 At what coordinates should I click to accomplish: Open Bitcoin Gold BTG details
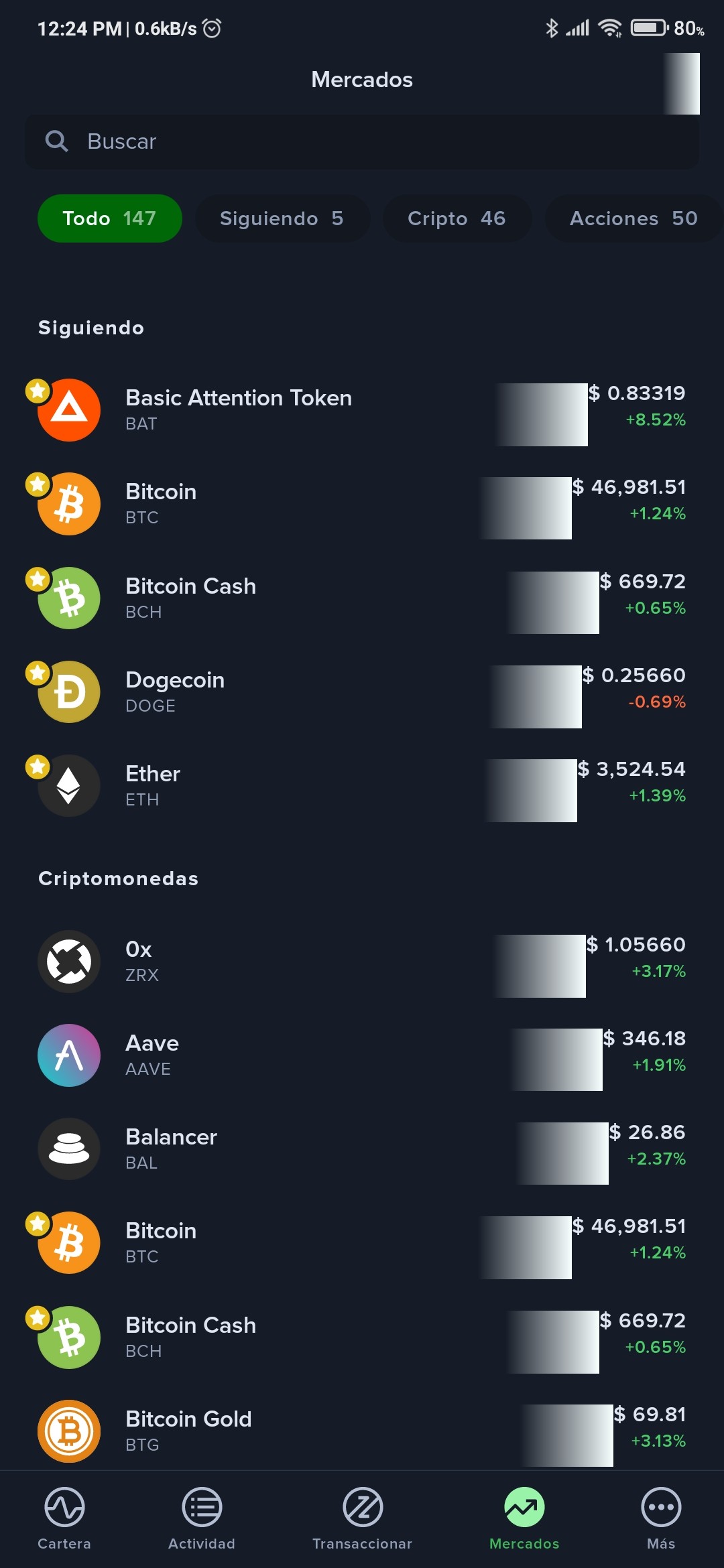coord(362,1431)
